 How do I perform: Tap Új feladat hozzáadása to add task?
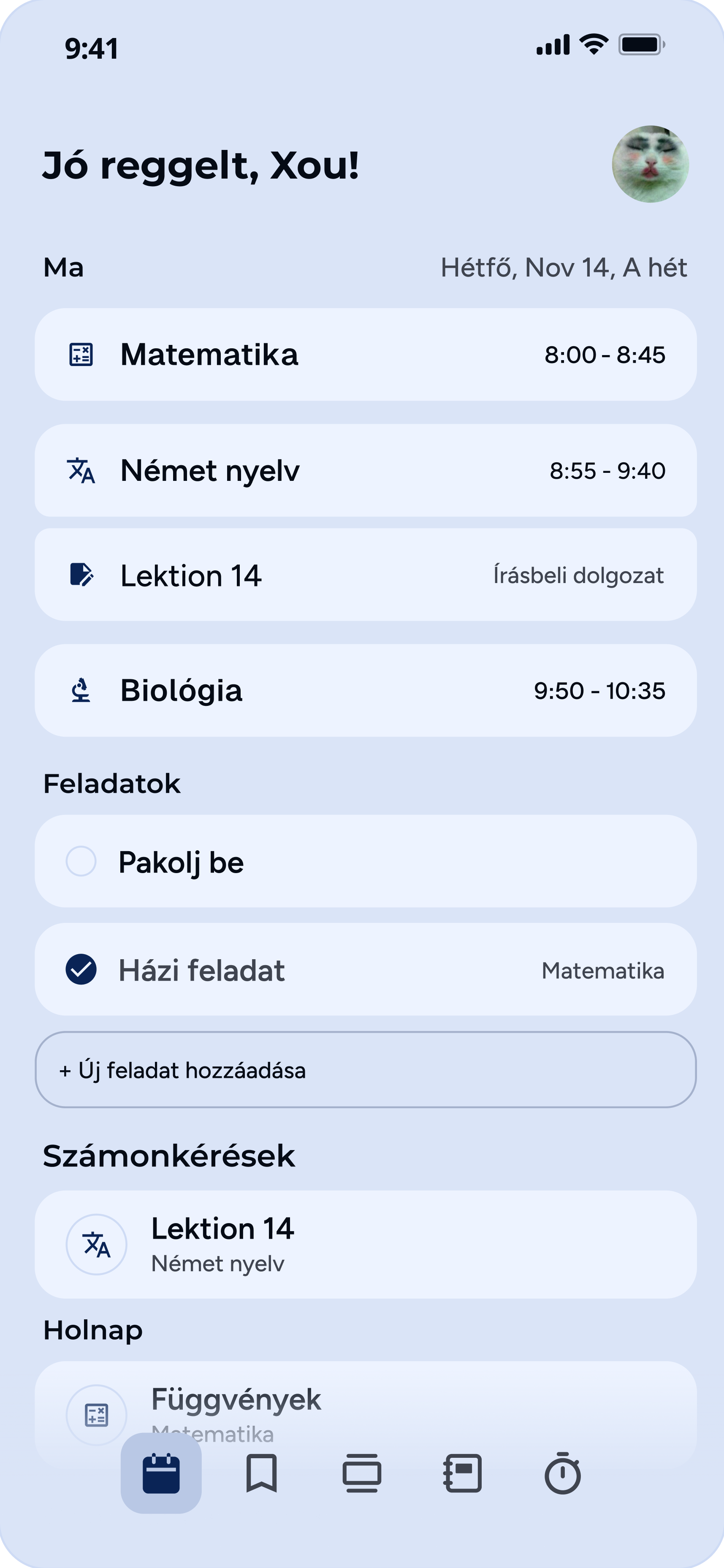click(x=365, y=1069)
